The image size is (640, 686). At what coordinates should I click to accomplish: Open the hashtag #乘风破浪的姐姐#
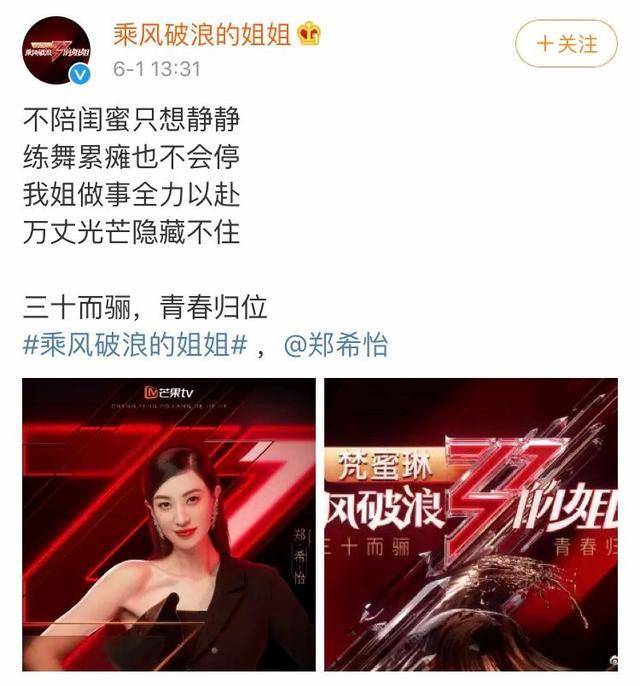click(134, 346)
